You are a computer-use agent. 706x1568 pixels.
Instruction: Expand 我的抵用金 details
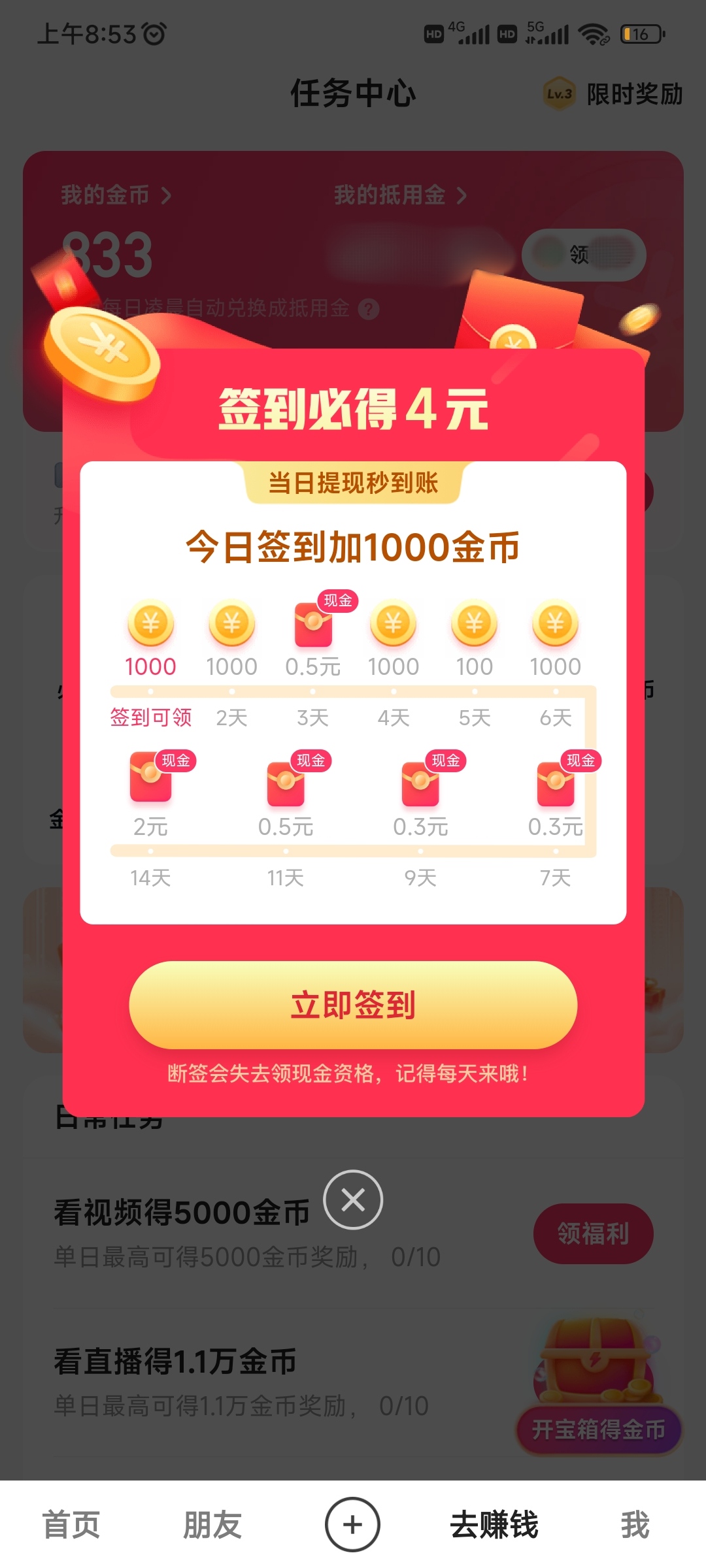[461, 195]
